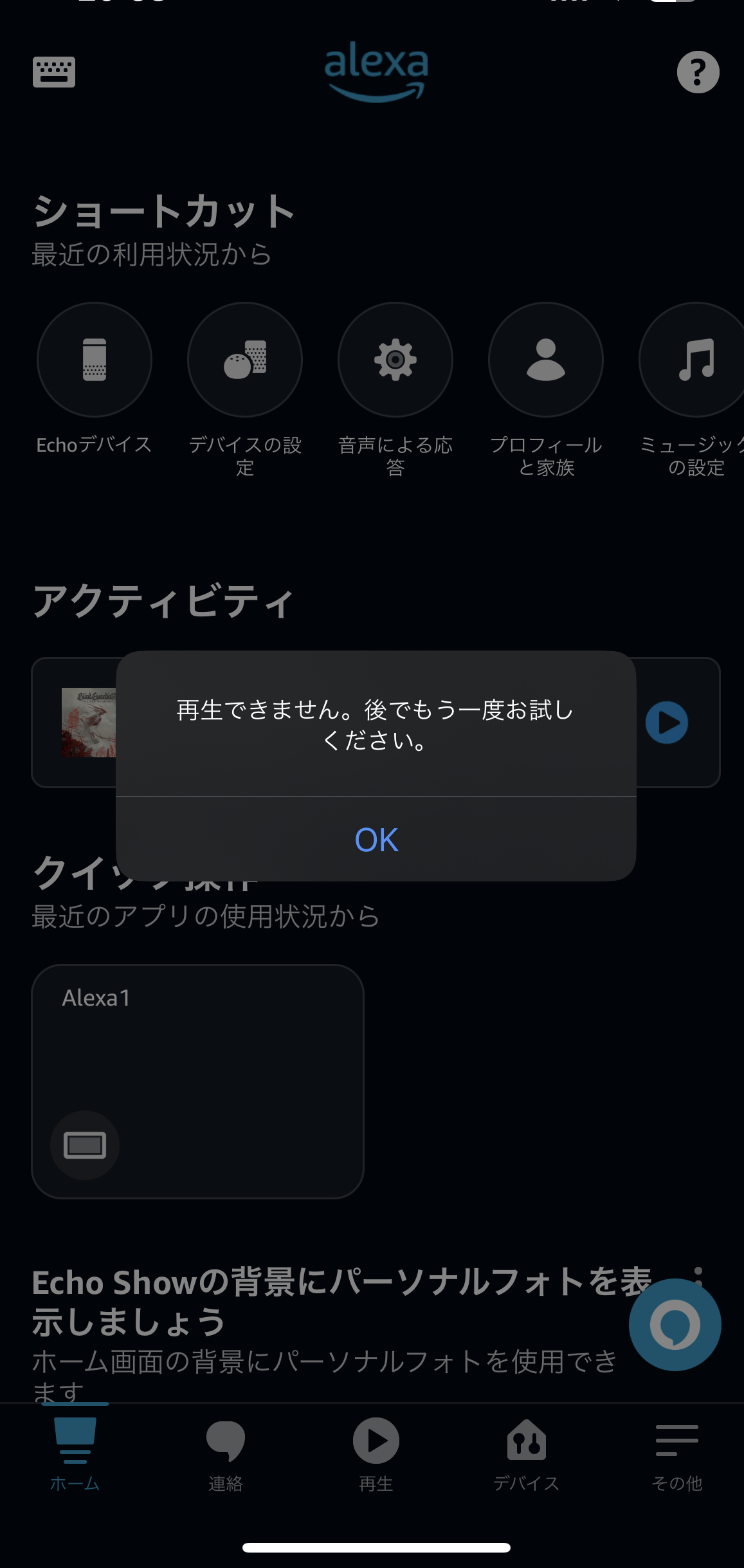Open the keyboard input icon
This screenshot has width=744, height=1568.
coord(54,71)
